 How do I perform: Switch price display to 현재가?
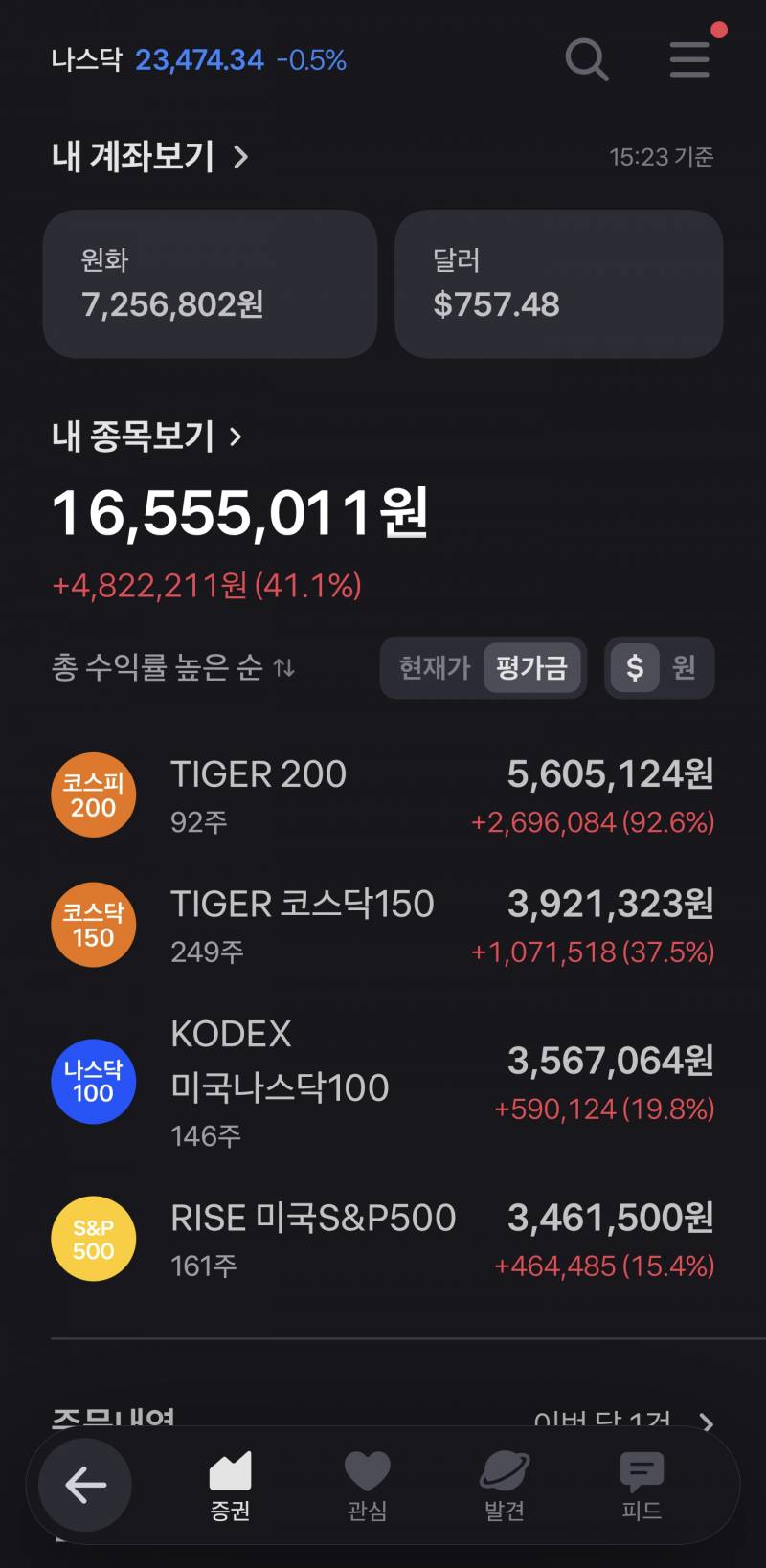point(433,668)
